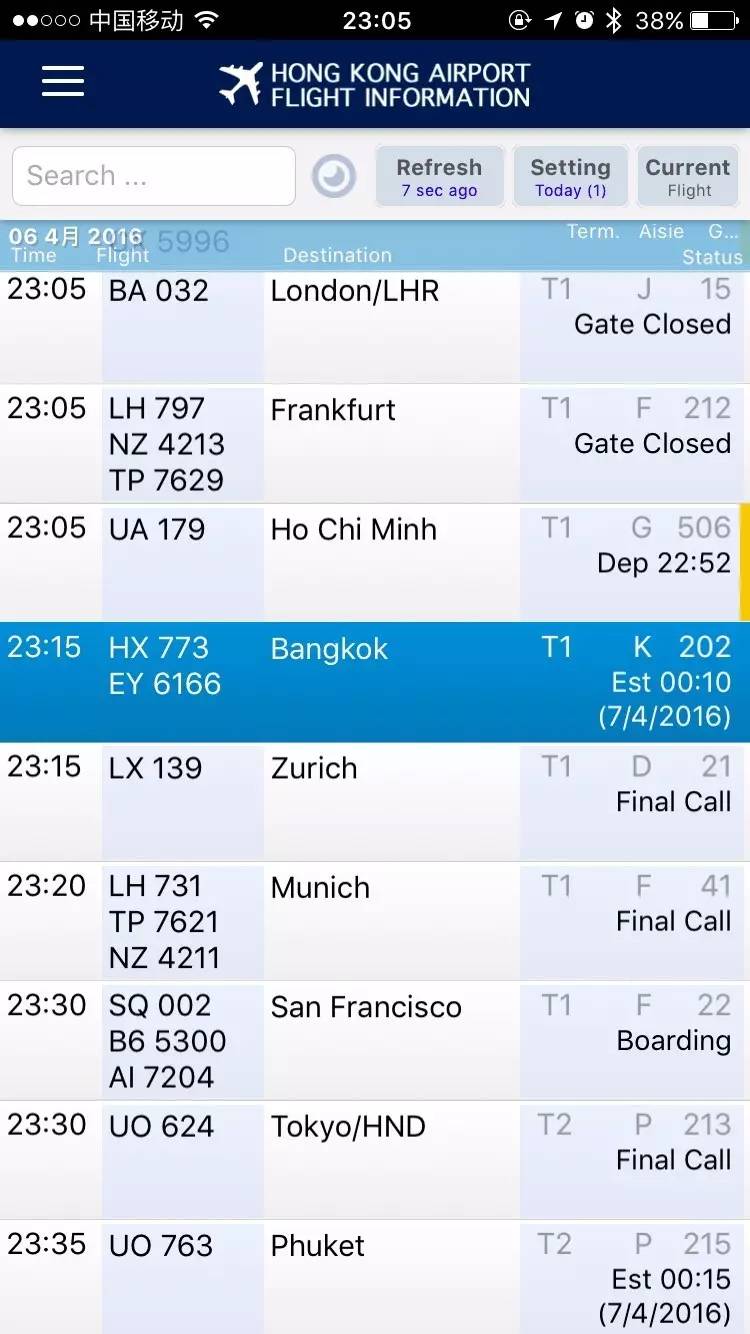Open the hamburger menu
The image size is (750, 1334).
62,82
